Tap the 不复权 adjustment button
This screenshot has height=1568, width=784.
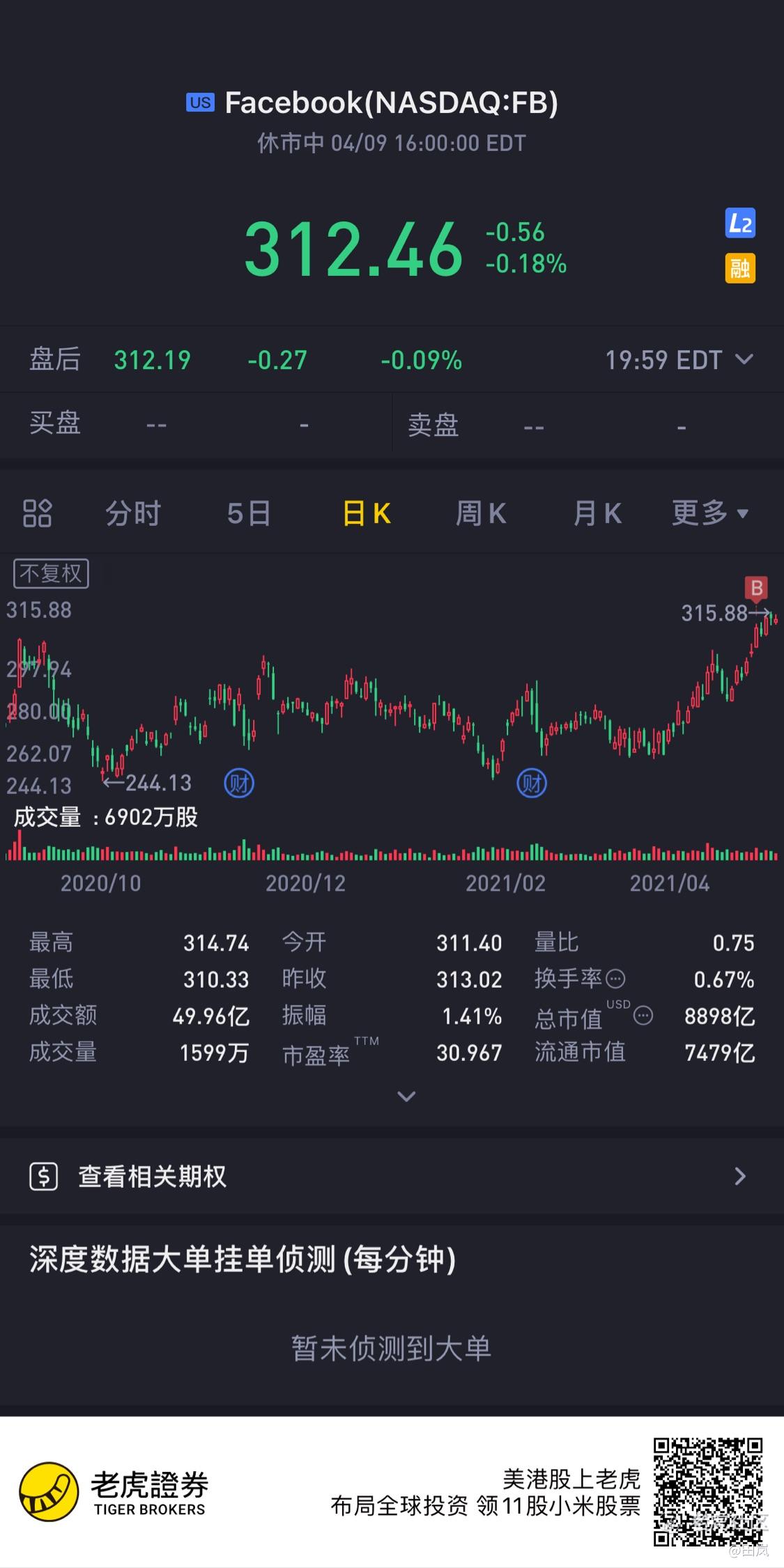click(x=51, y=573)
